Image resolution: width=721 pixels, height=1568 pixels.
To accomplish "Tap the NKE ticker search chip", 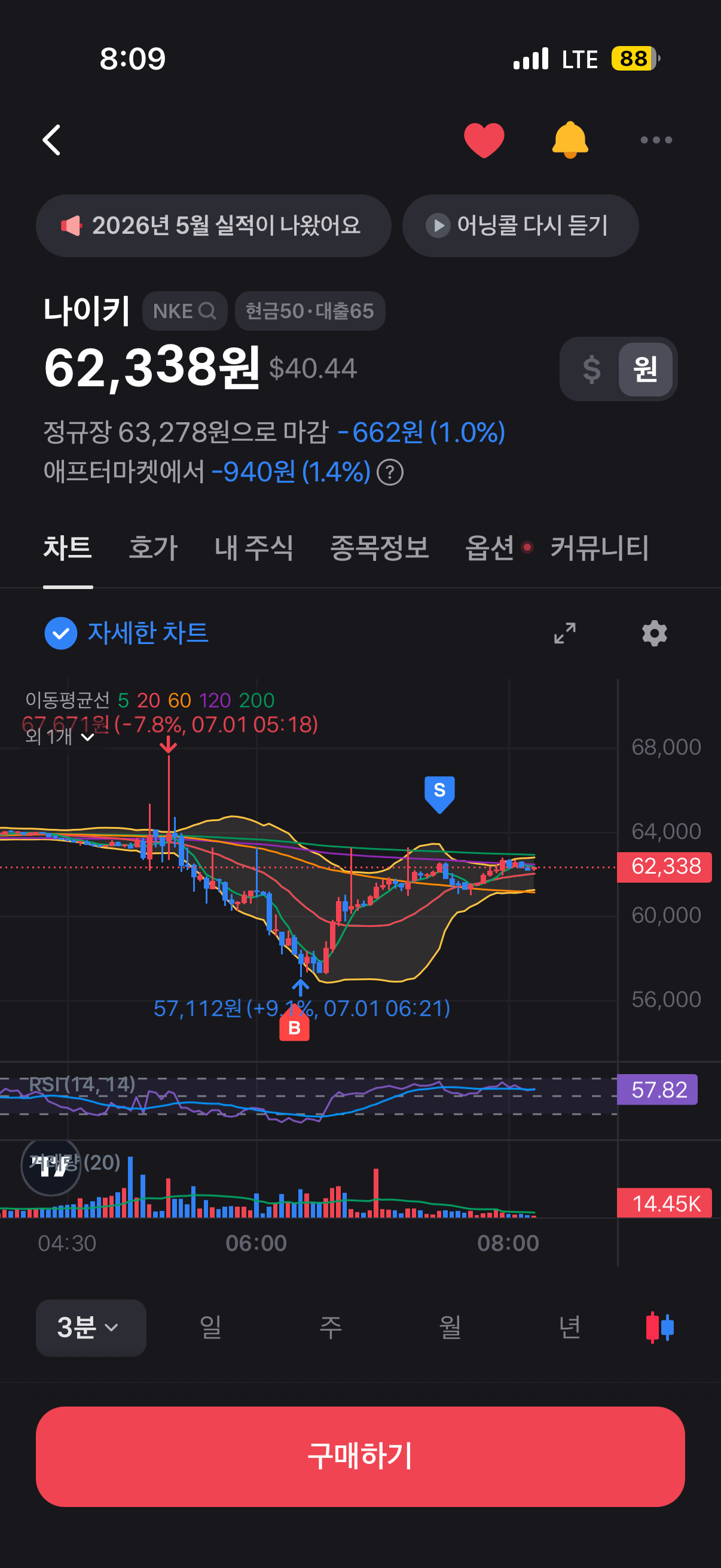I will pyautogui.click(x=184, y=311).
